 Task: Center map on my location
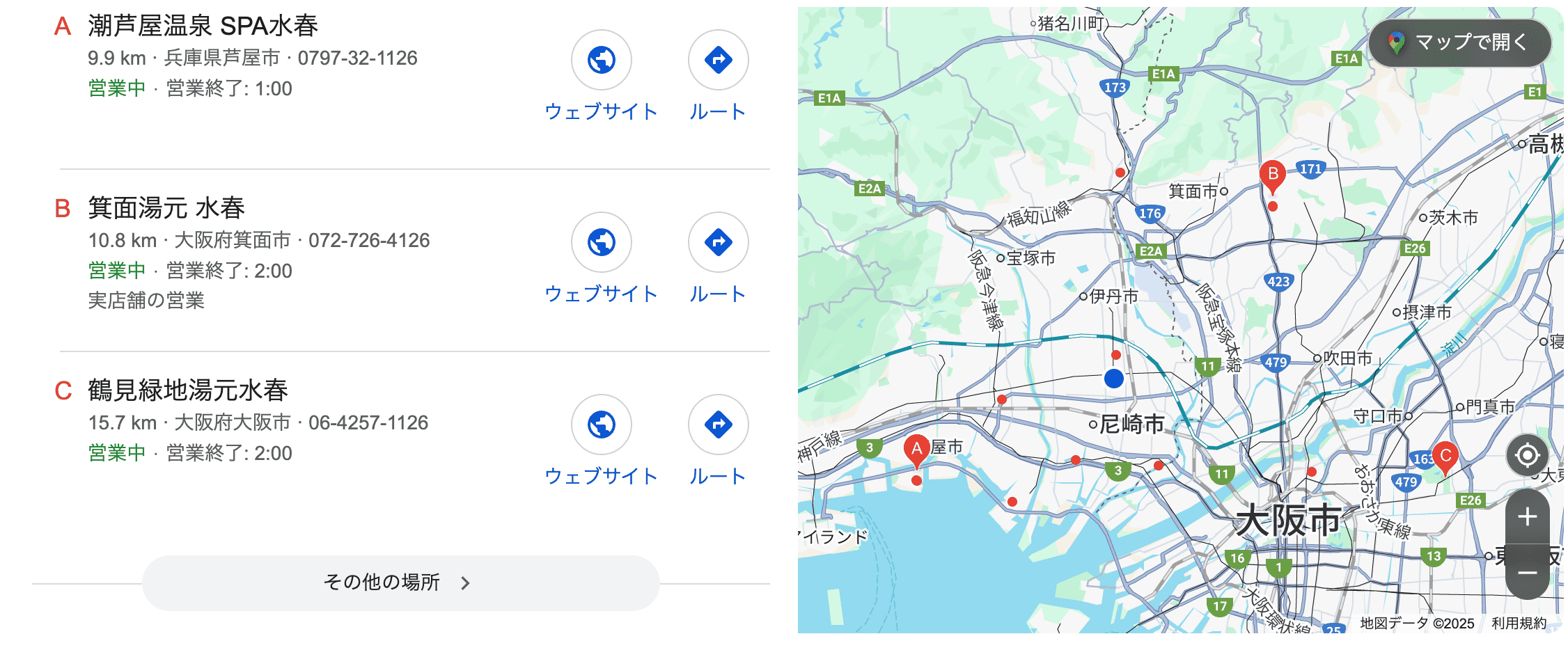coord(1527,456)
